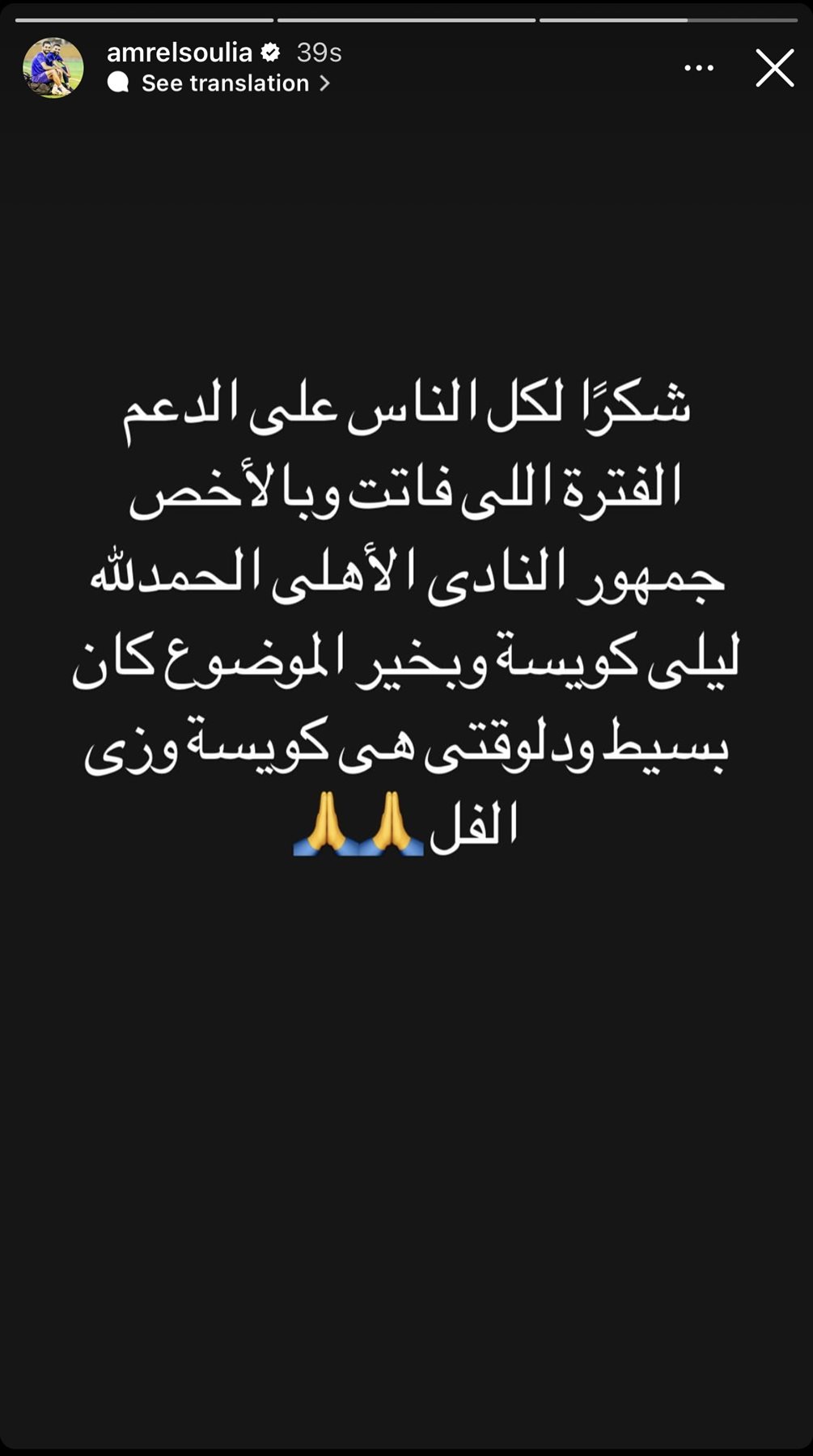Tap the amrelsoulia username
Image resolution: width=813 pixels, height=1456 pixels.
click(x=180, y=53)
